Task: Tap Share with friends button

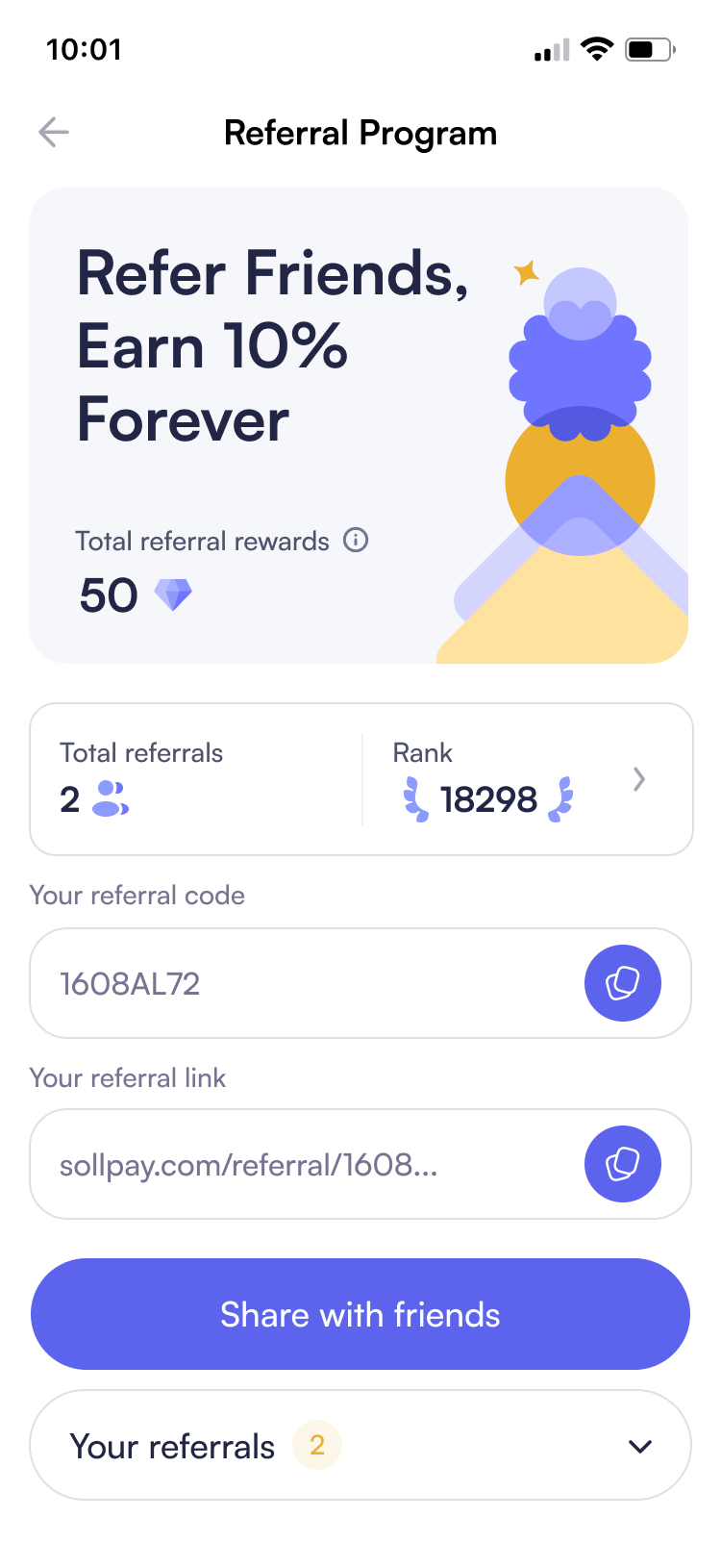Action: point(360,1314)
